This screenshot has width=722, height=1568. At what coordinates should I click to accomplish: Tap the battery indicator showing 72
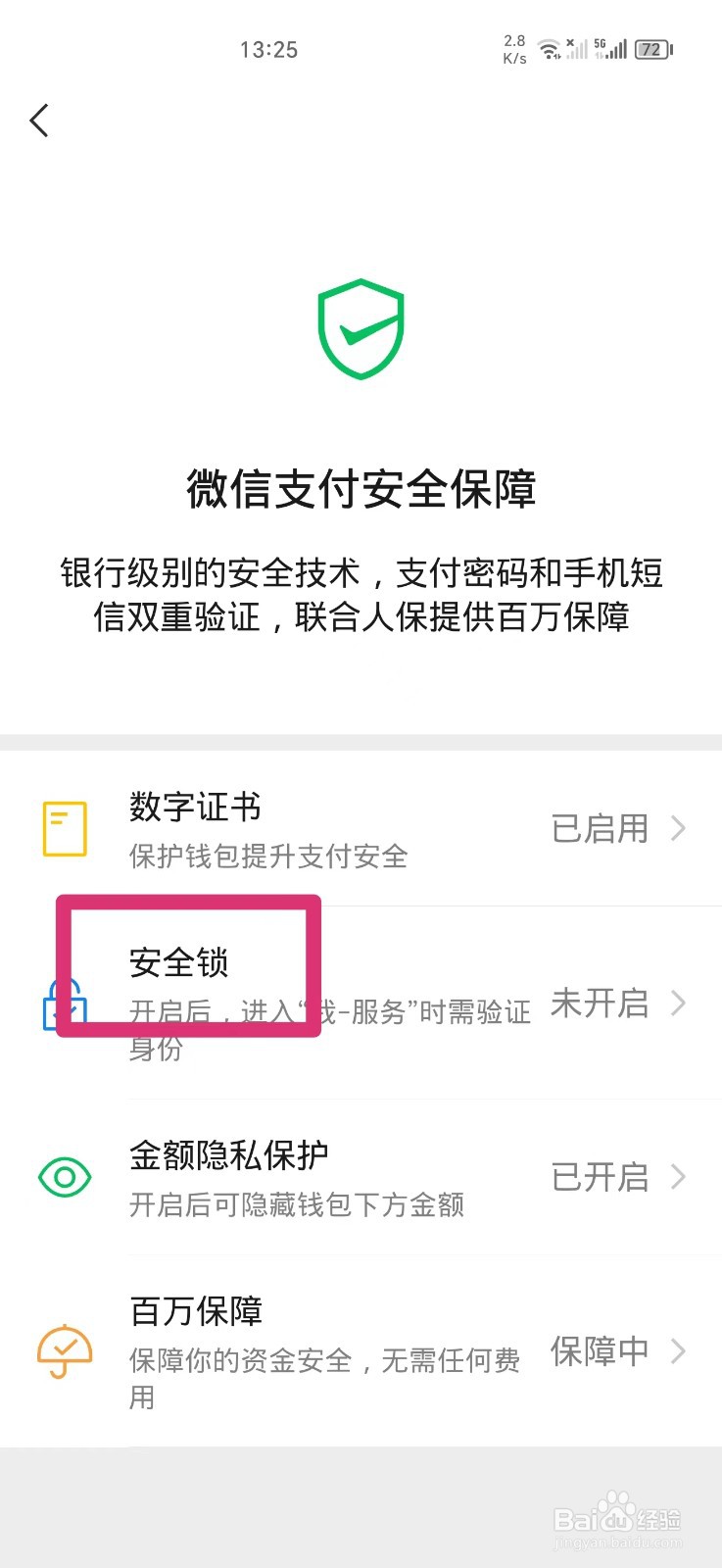pos(651,49)
